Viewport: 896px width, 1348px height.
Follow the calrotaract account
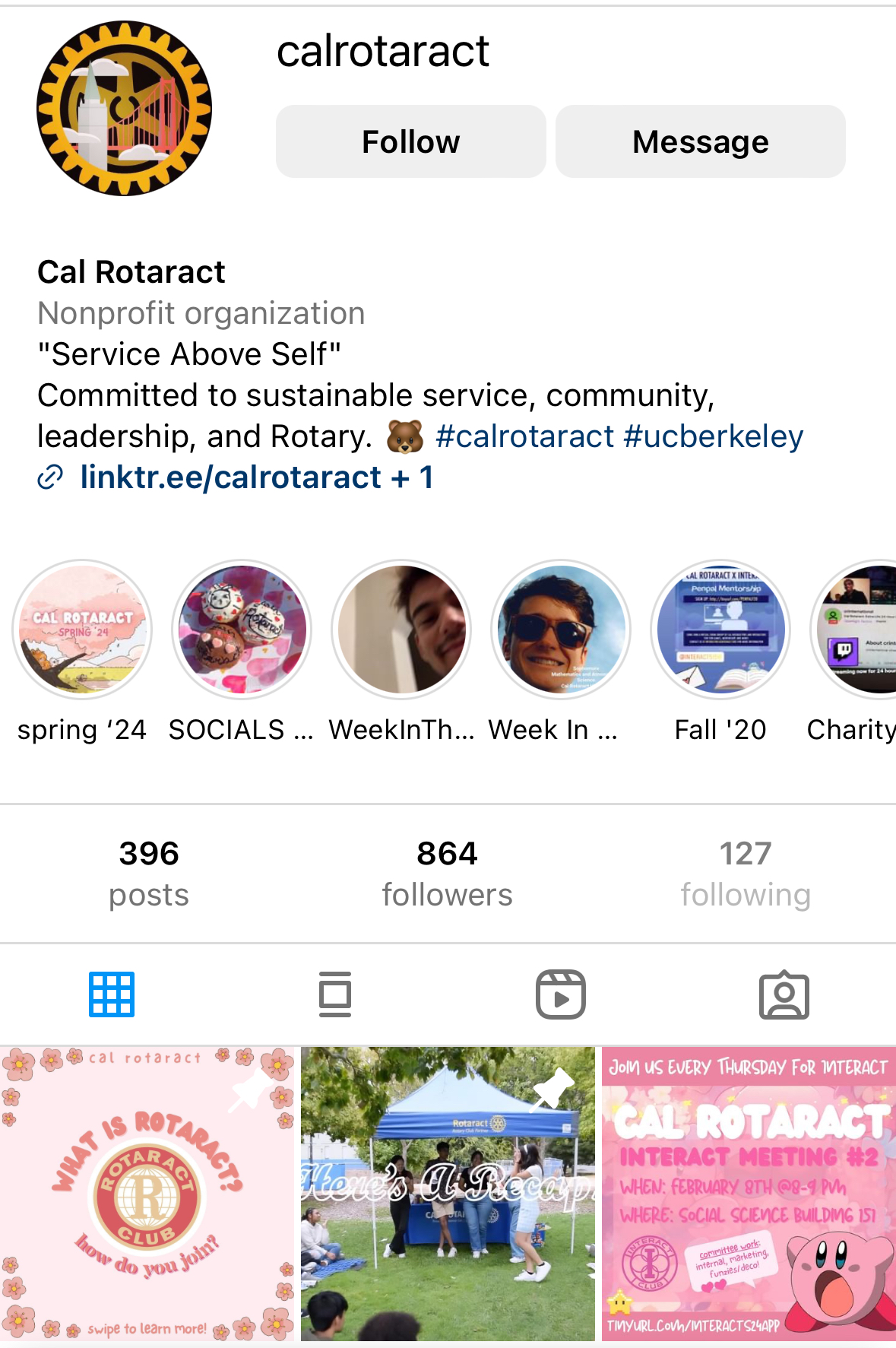410,142
